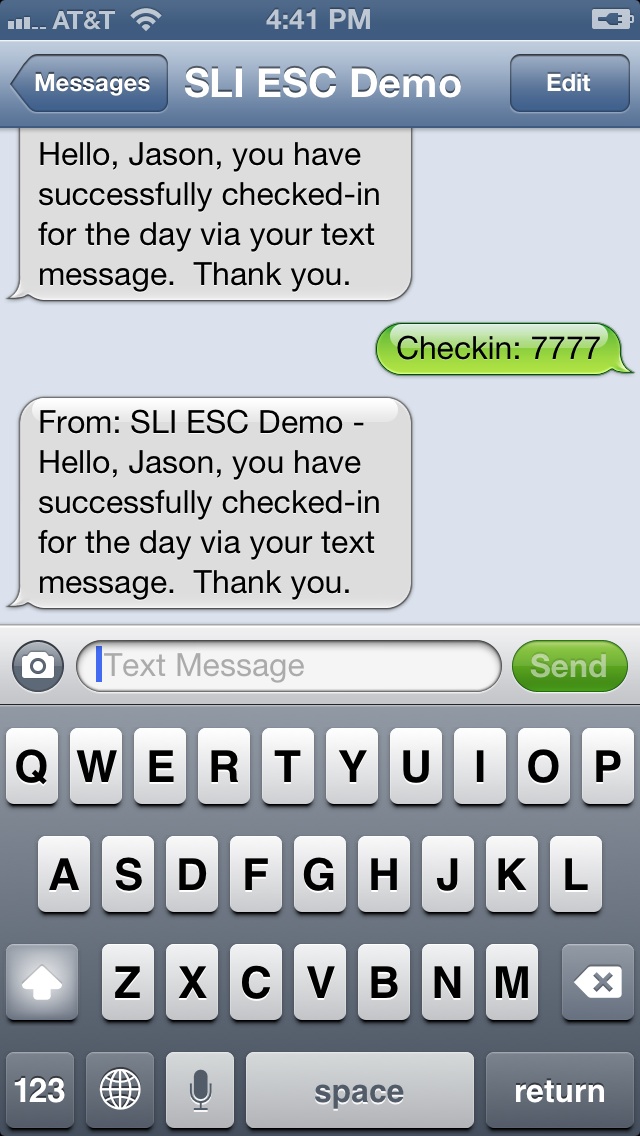The image size is (640, 1136).
Task: Tap the backspace key
Action: click(x=599, y=983)
